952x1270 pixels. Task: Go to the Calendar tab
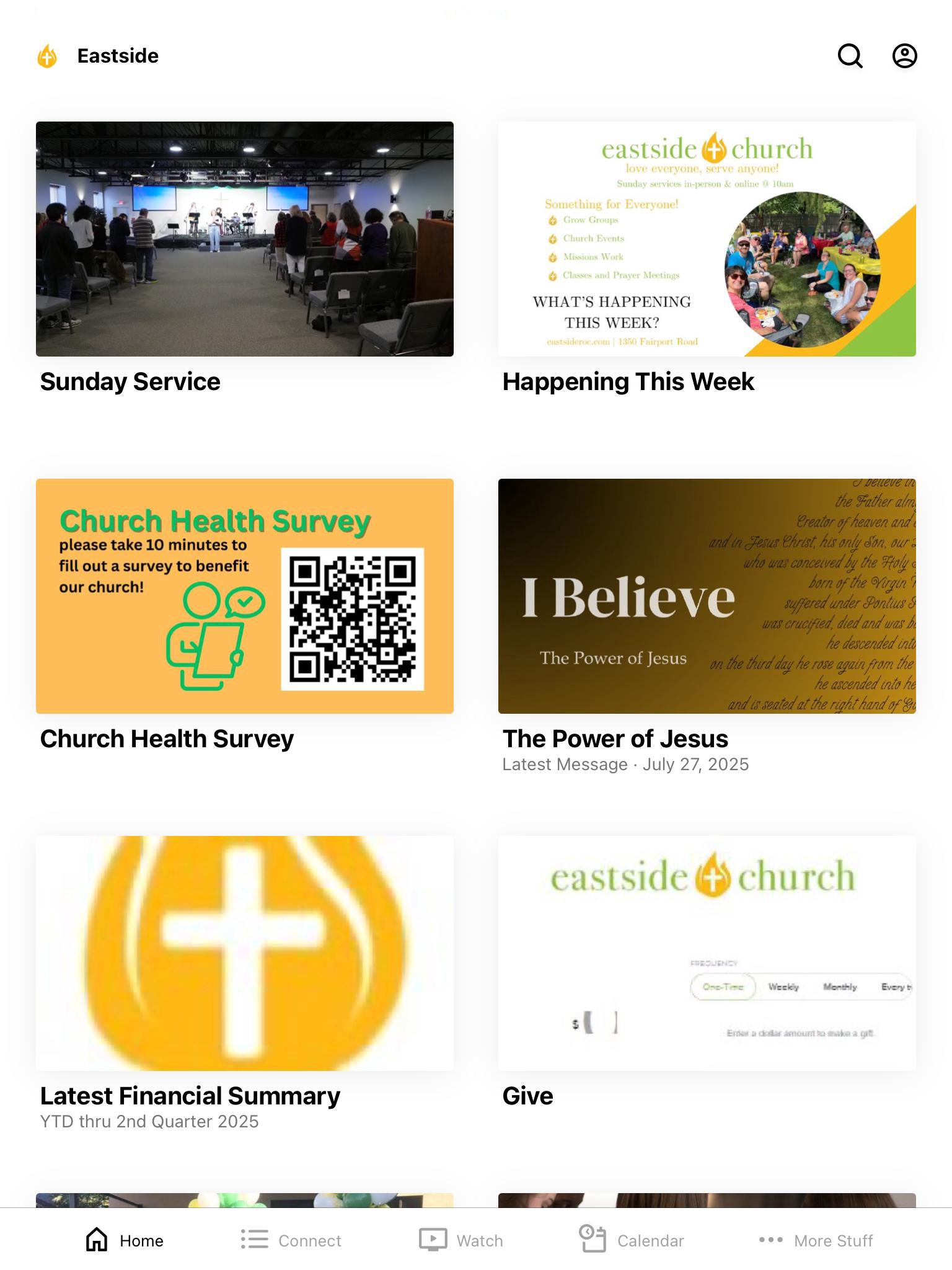tap(632, 1240)
